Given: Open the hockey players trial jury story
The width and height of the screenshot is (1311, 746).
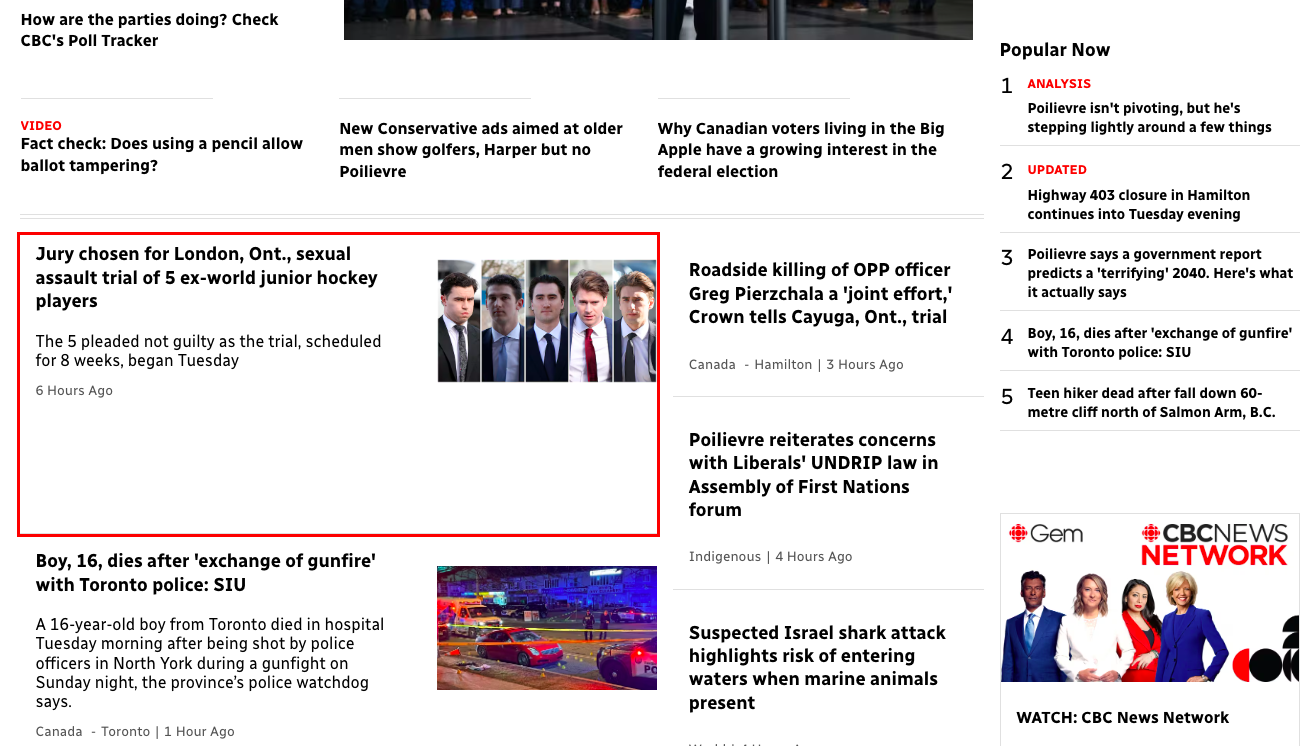Looking at the screenshot, I should [206, 277].
